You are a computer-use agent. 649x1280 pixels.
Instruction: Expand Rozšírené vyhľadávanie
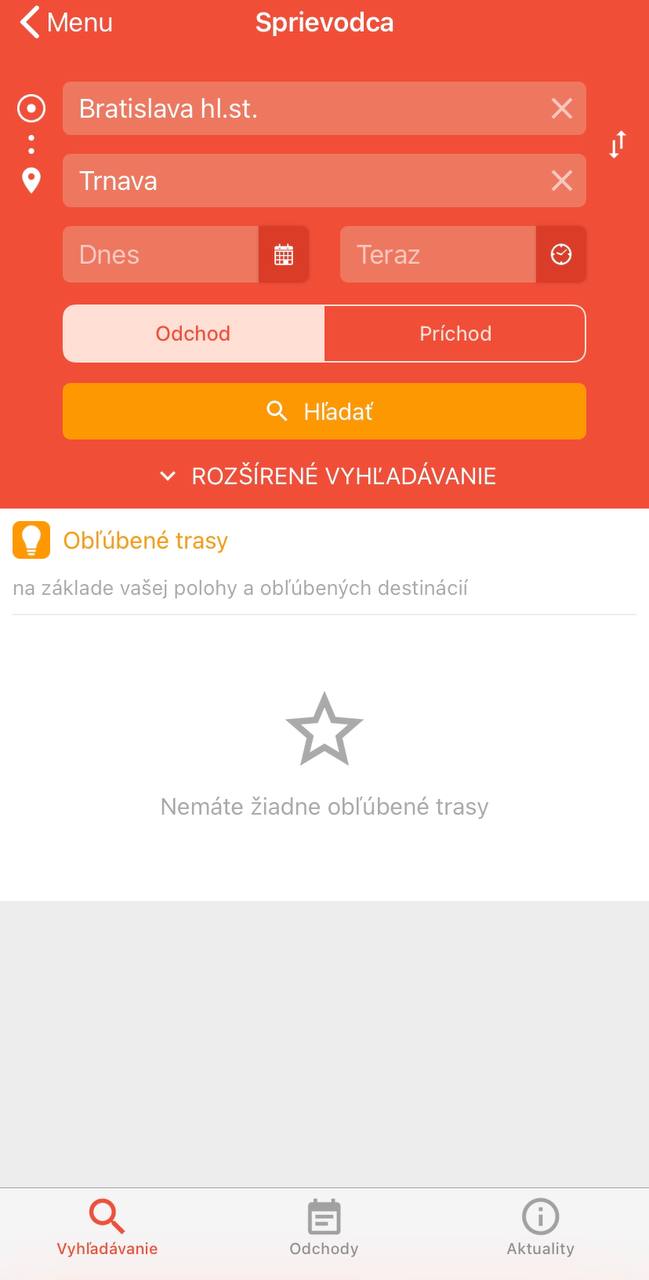327,476
